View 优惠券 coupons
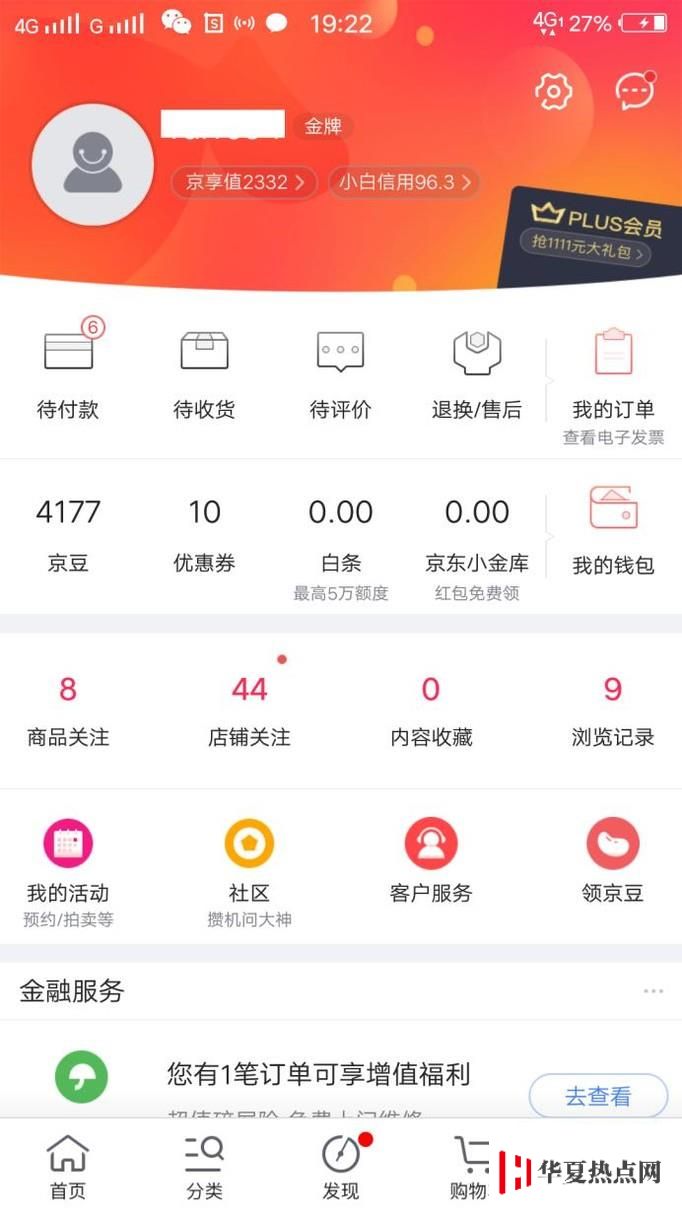 pos(204,535)
